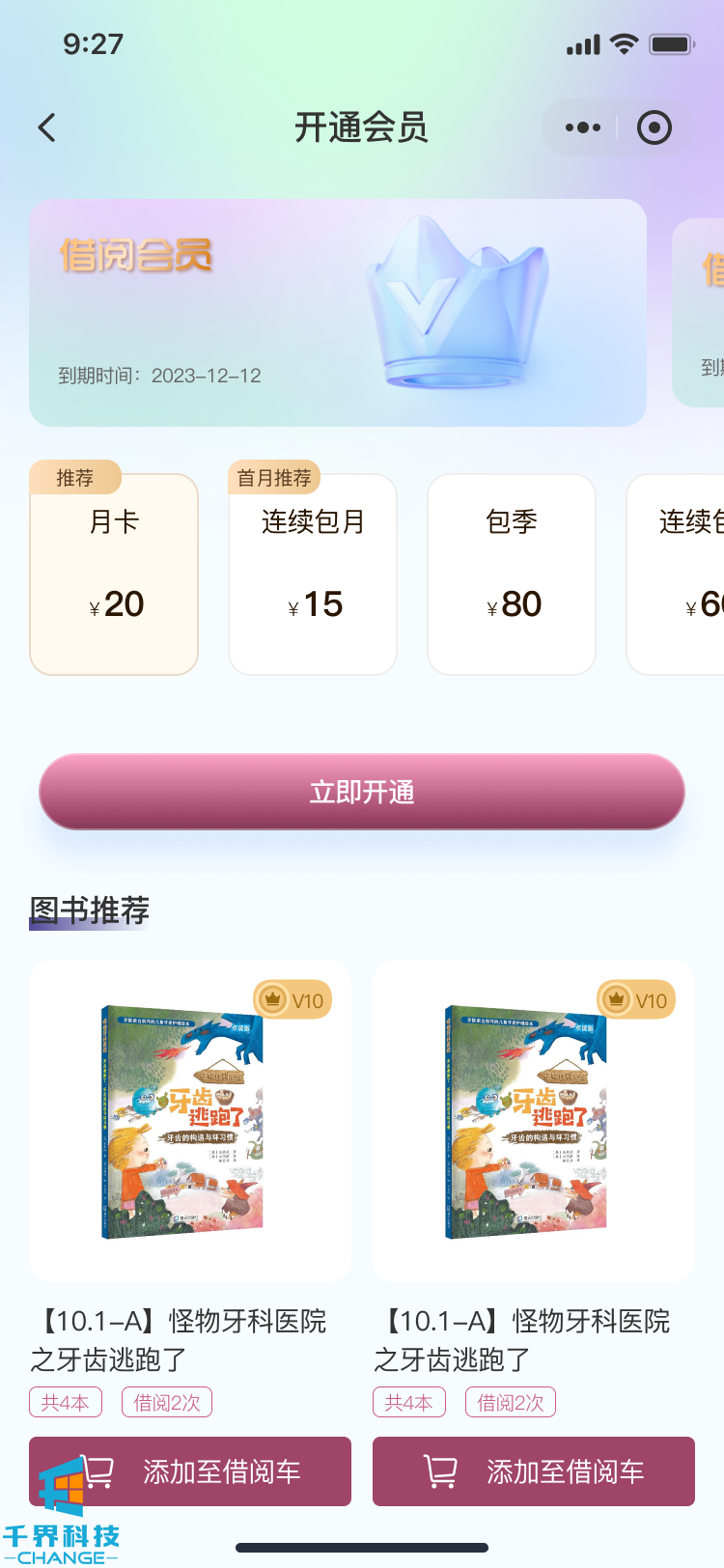The height and width of the screenshot is (1568, 724).
Task: Go back from the 开通会员 page
Action: [47, 127]
